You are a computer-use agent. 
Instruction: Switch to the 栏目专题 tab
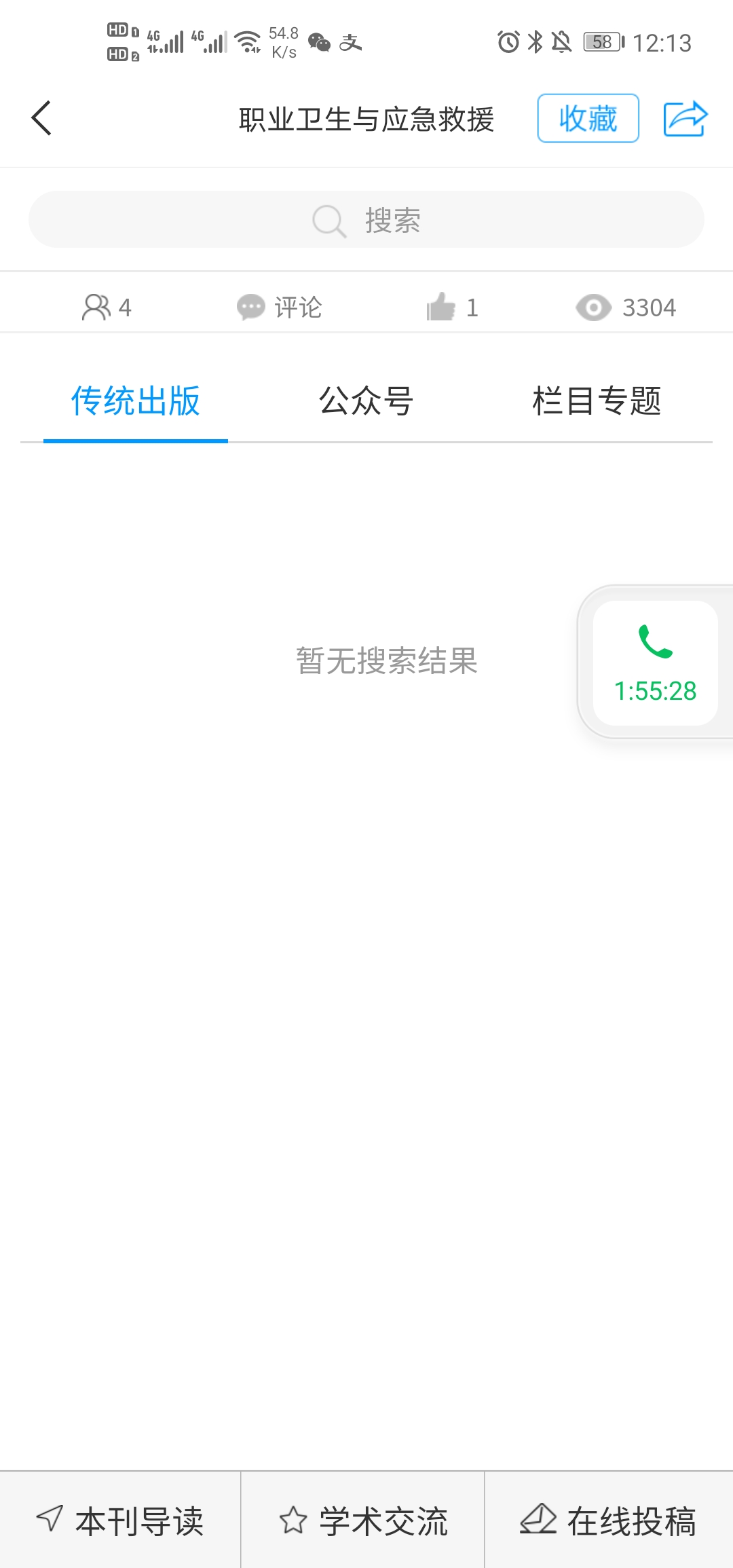pyautogui.click(x=597, y=400)
